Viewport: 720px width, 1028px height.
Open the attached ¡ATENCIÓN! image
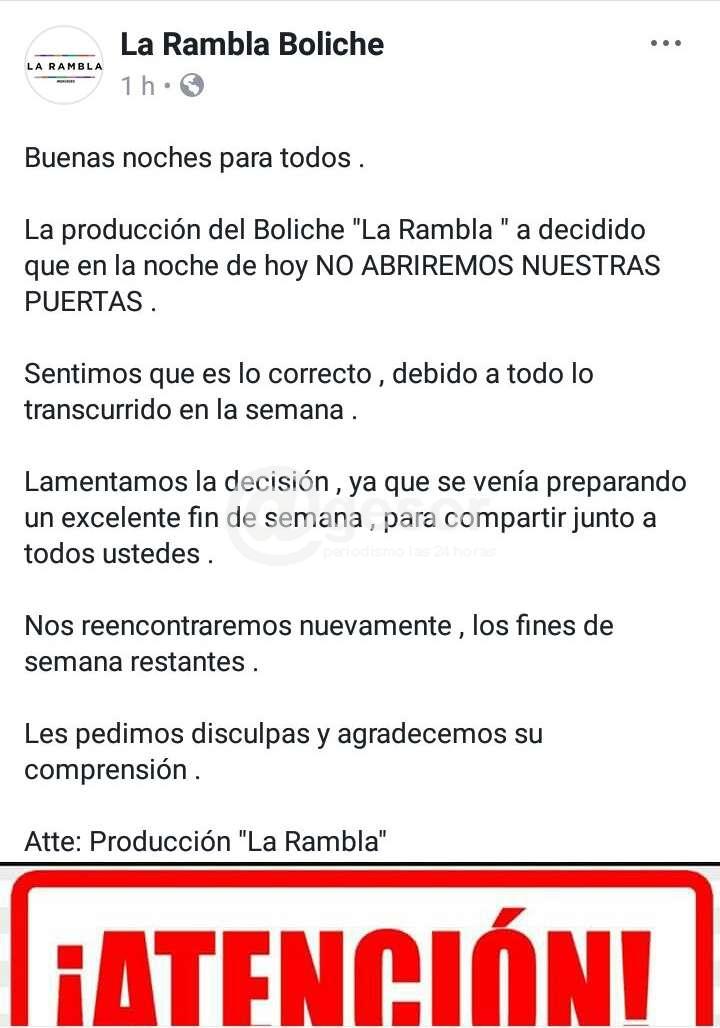[x=360, y=950]
